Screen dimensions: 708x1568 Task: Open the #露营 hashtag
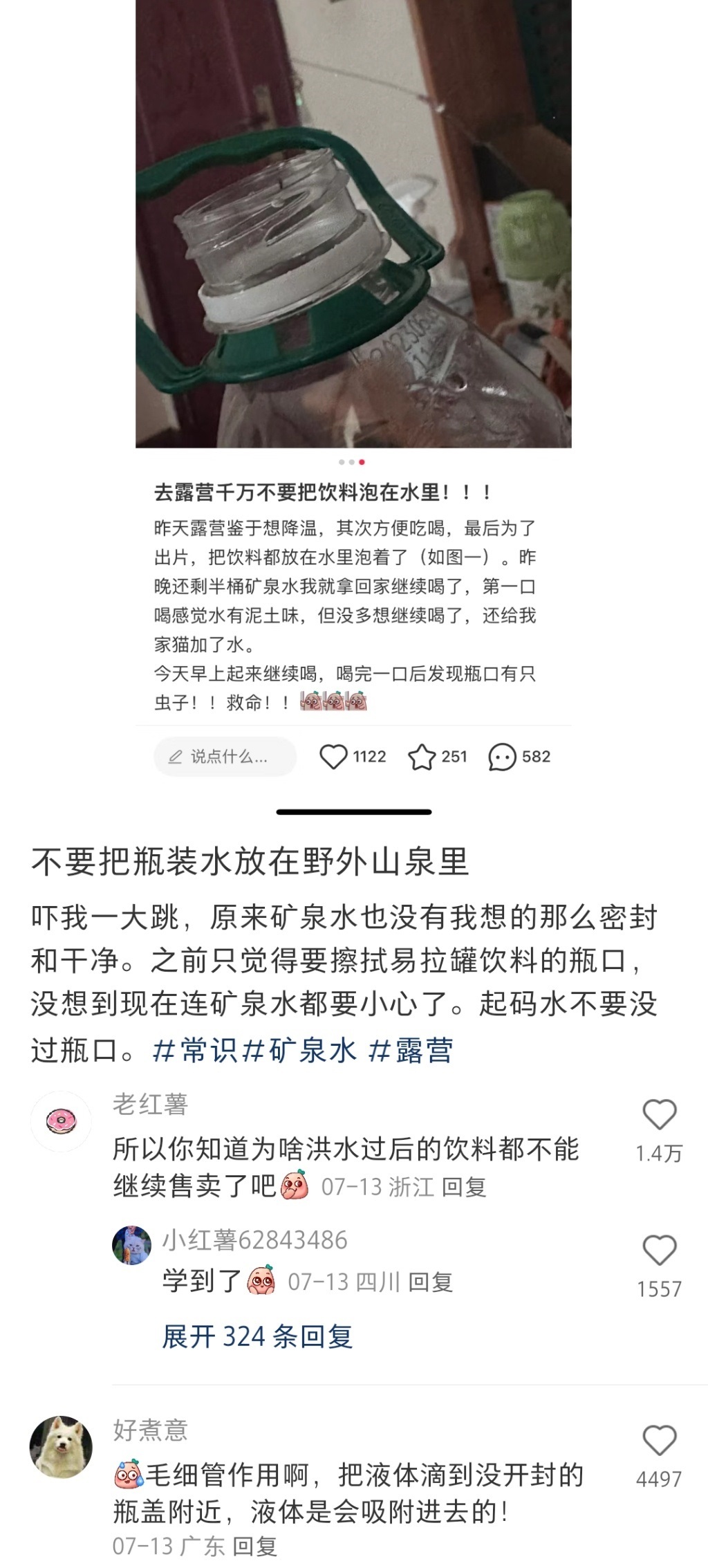pyautogui.click(x=411, y=1050)
